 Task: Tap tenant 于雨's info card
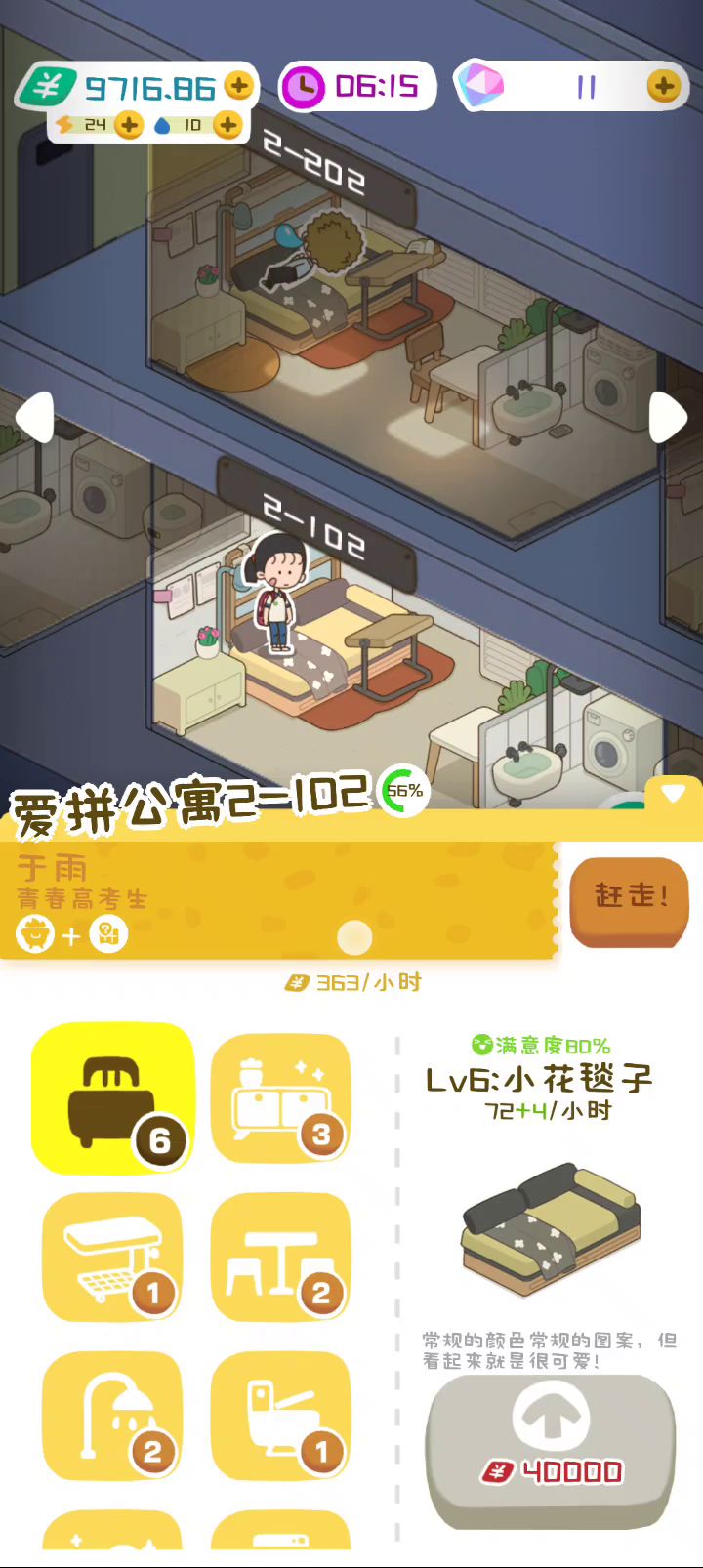(279, 900)
